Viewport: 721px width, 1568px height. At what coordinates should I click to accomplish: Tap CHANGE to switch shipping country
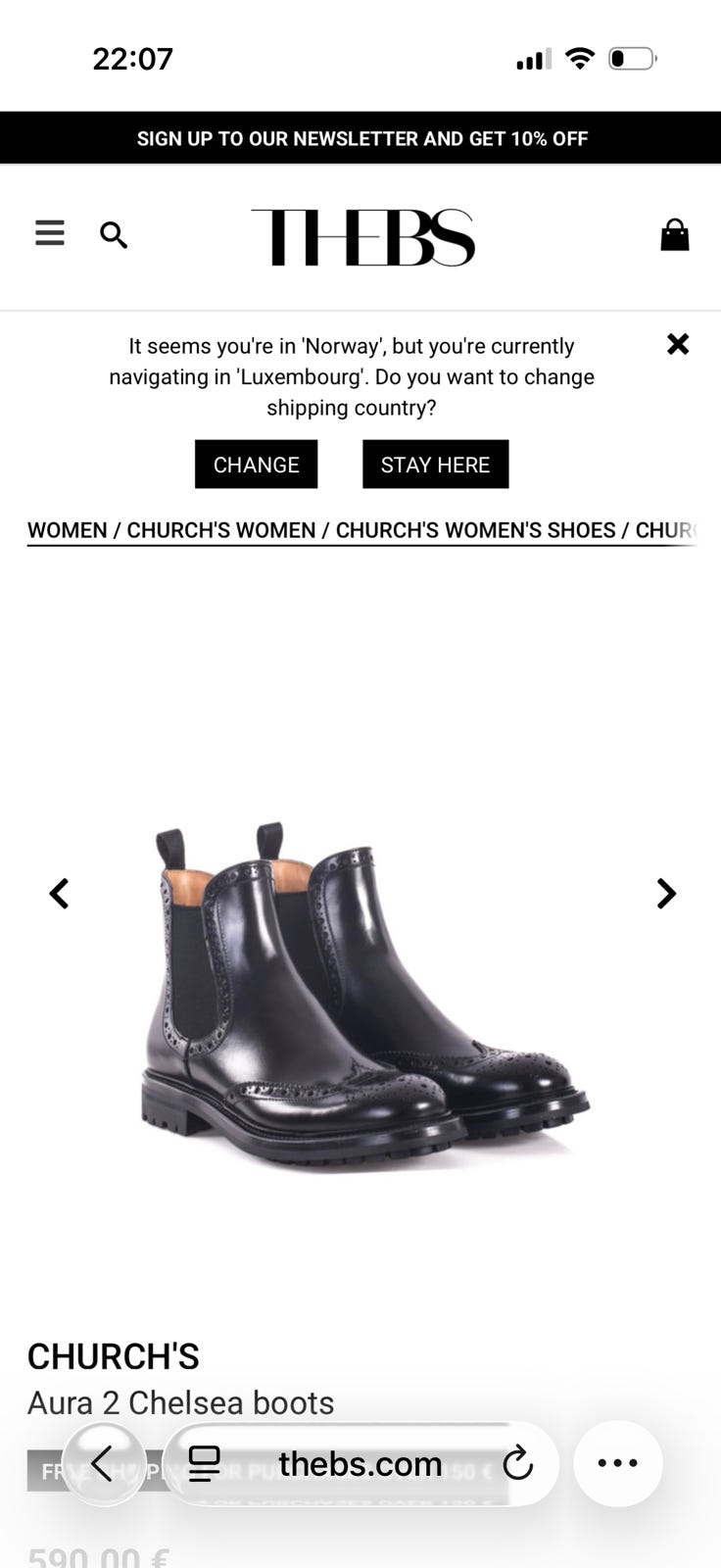[x=256, y=465]
